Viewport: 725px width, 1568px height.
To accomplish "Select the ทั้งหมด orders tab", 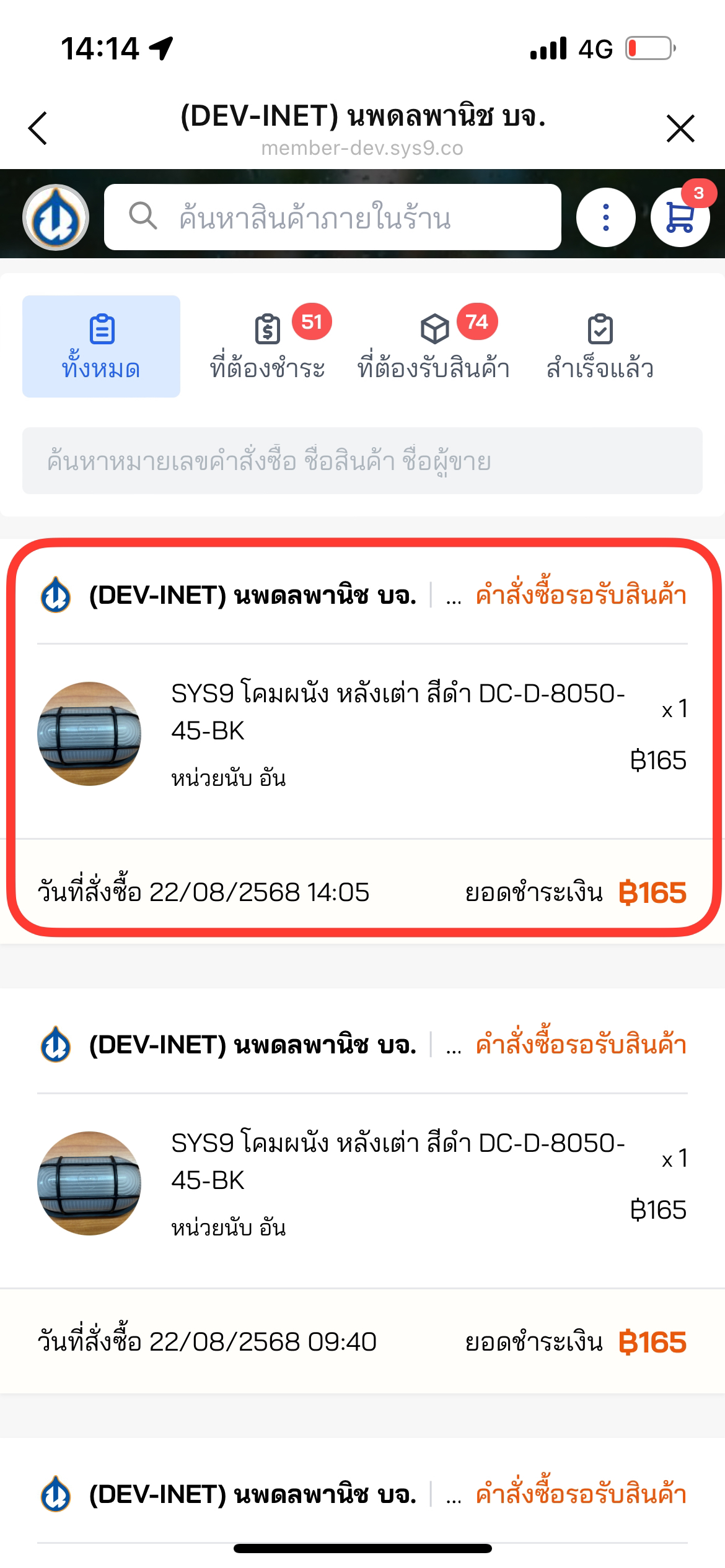I will pyautogui.click(x=101, y=346).
